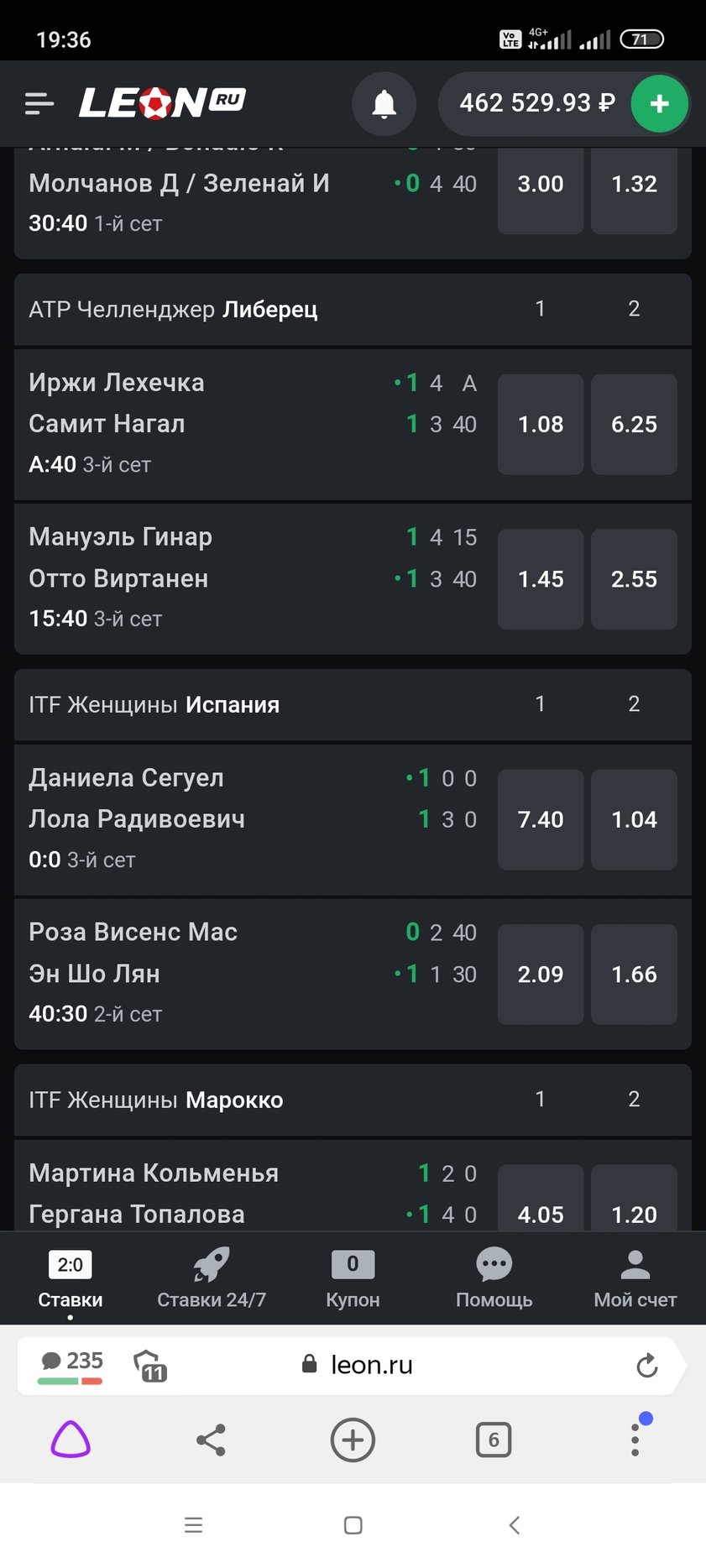This screenshot has height=1568, width=706.
Task: Pick odds 2.09 for Роза Висенс Мас
Action: (x=540, y=975)
